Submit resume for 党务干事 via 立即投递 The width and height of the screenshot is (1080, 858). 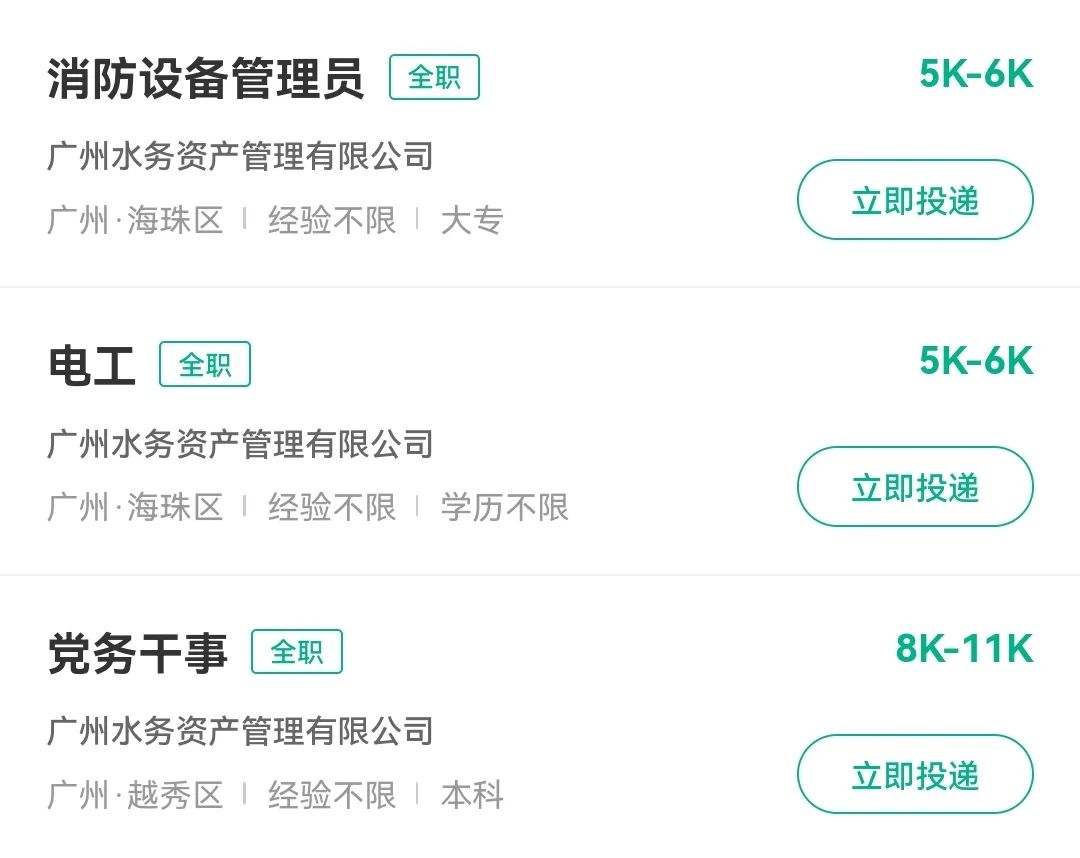[x=914, y=775]
